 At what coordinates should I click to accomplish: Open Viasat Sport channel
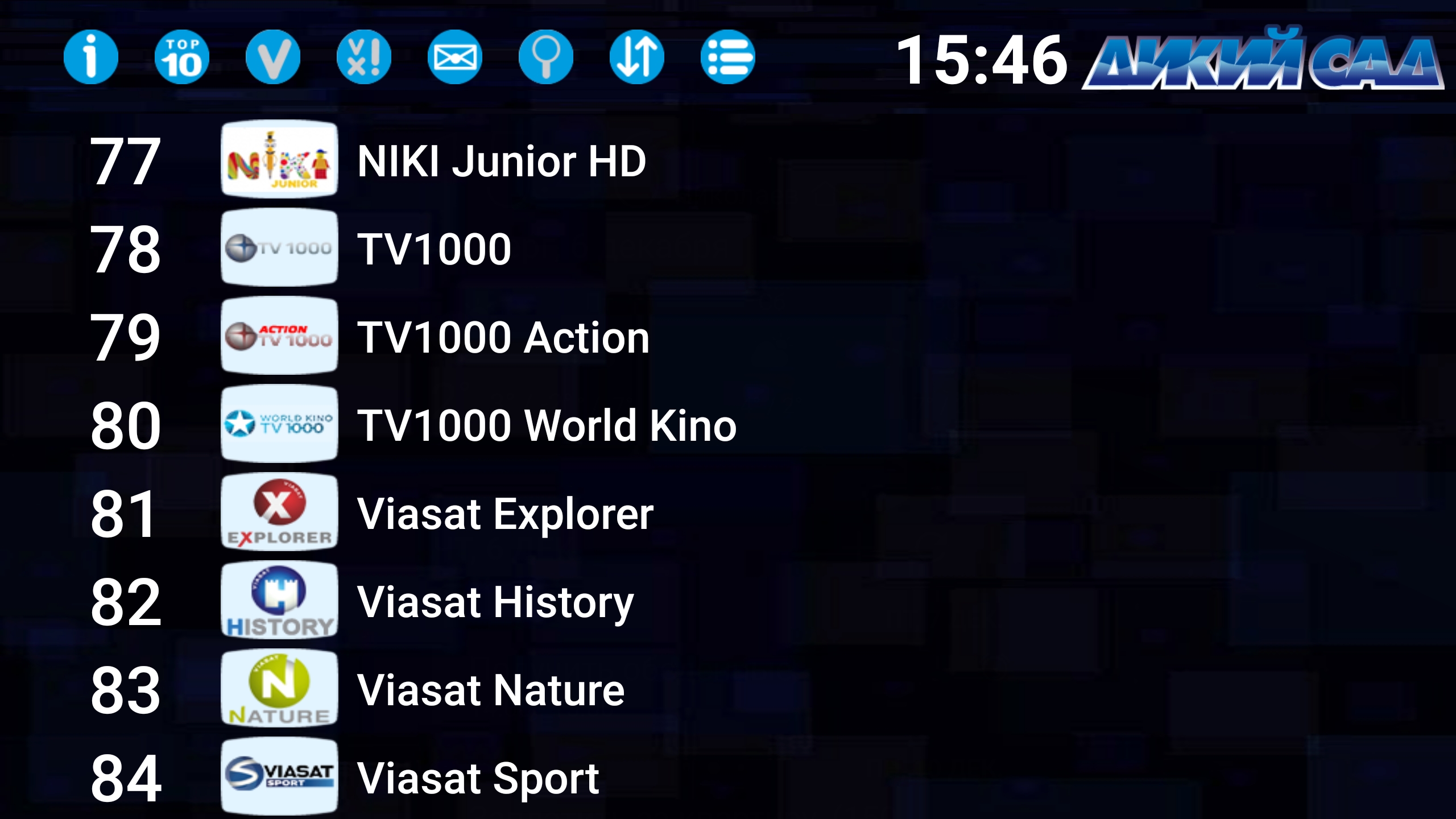coord(478,778)
